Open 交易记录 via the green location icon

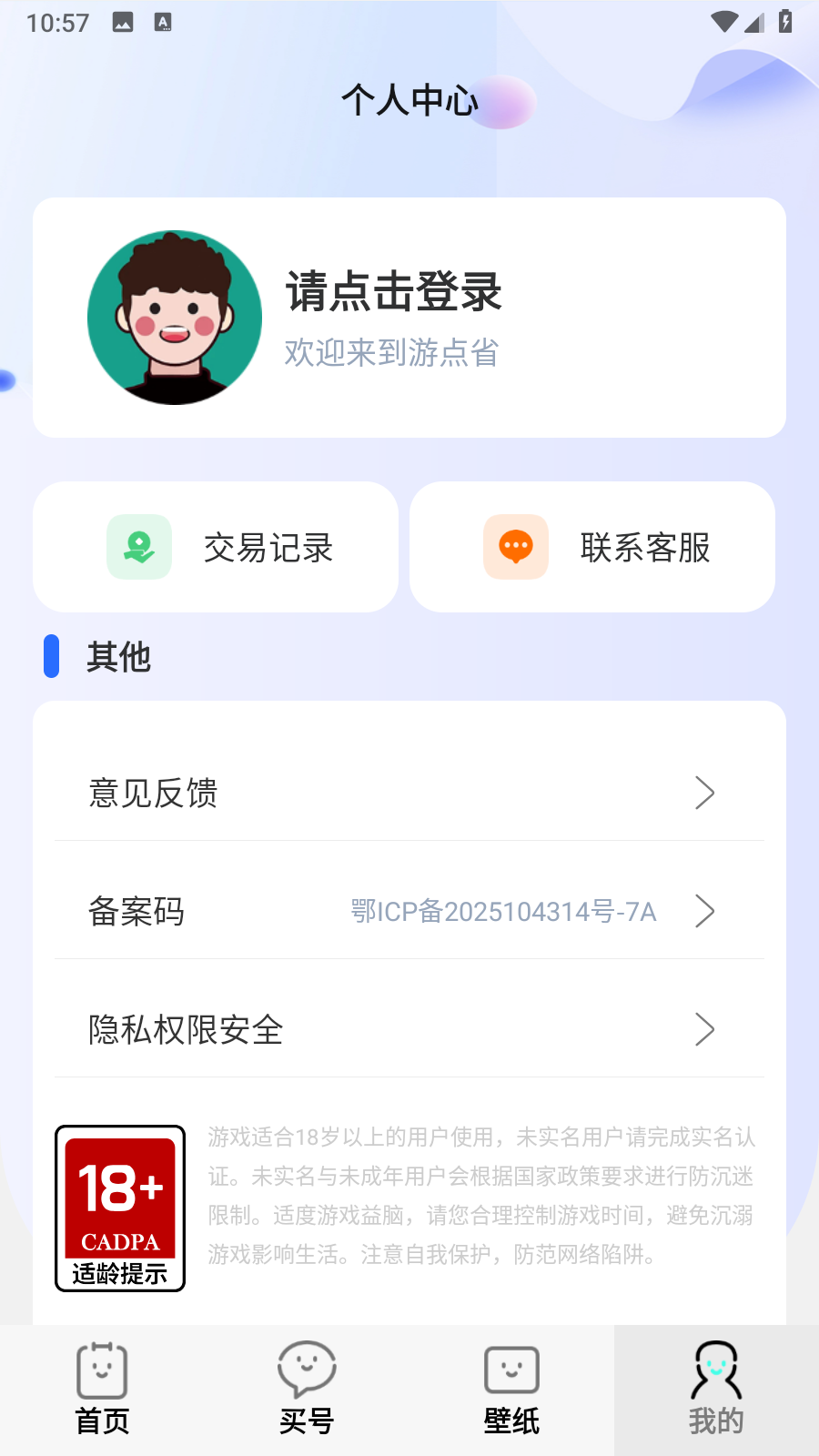[138, 547]
